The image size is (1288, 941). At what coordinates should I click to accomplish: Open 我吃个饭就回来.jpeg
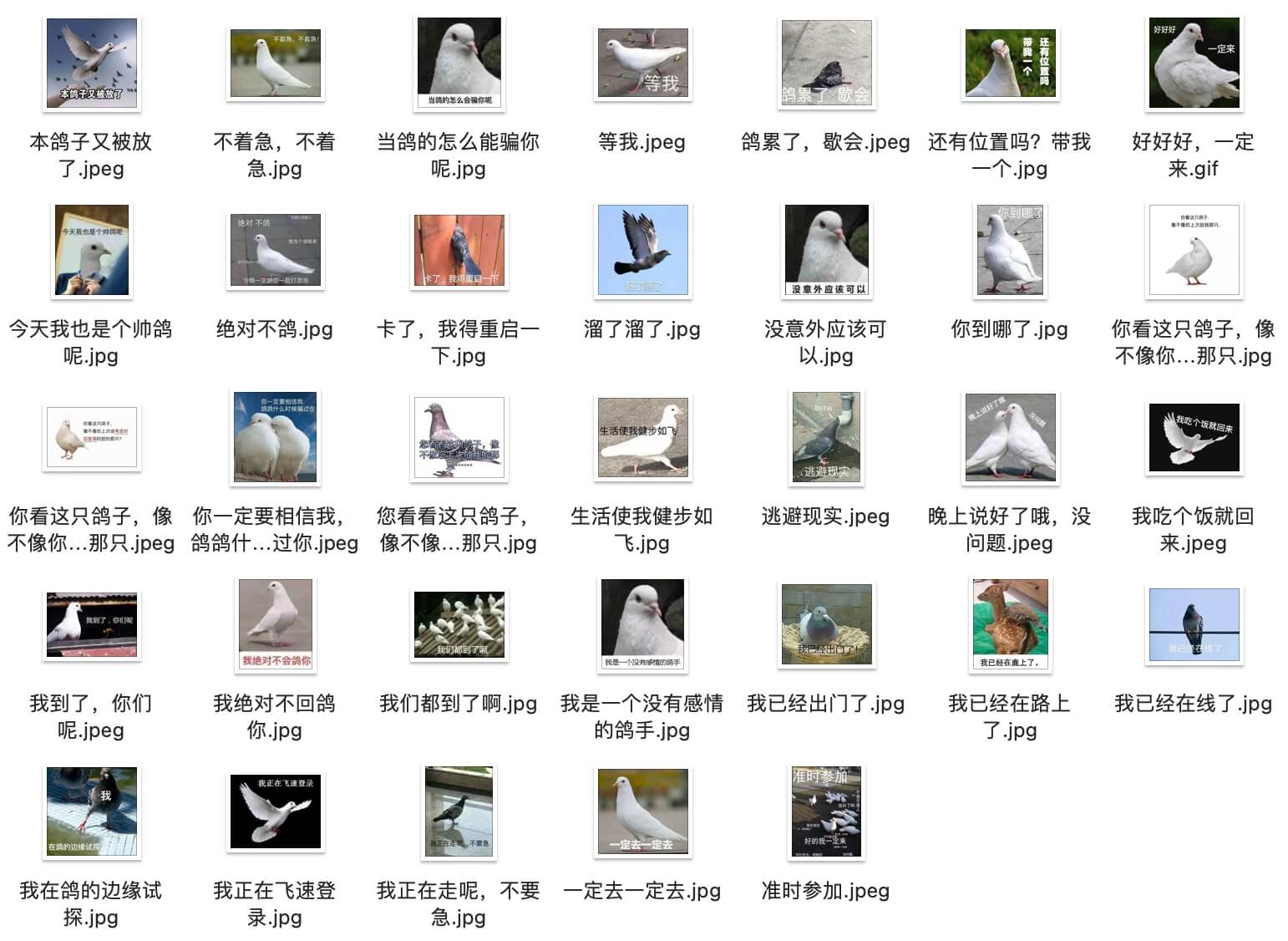pos(1194,438)
